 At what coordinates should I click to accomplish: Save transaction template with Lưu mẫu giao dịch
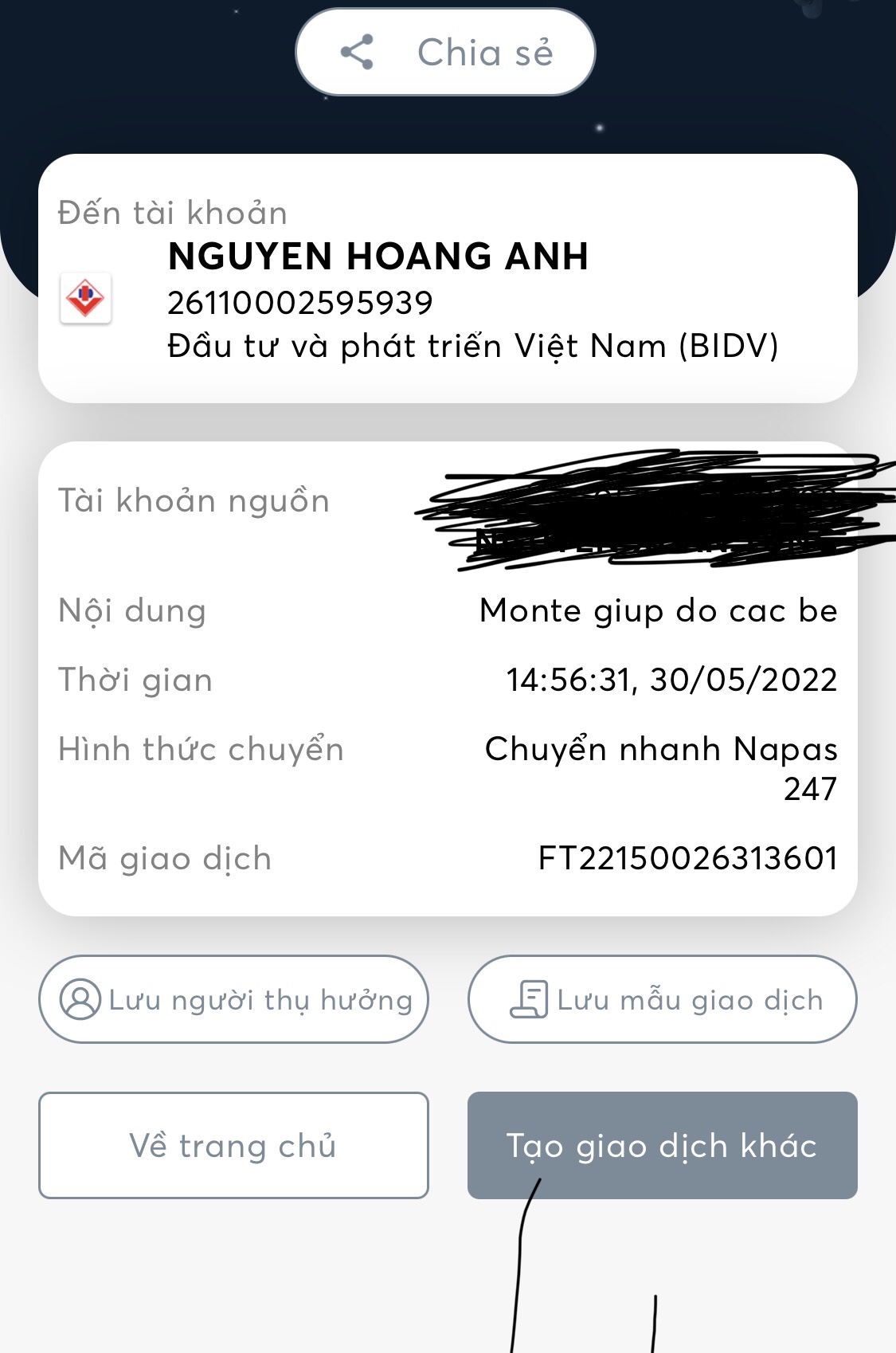click(662, 999)
